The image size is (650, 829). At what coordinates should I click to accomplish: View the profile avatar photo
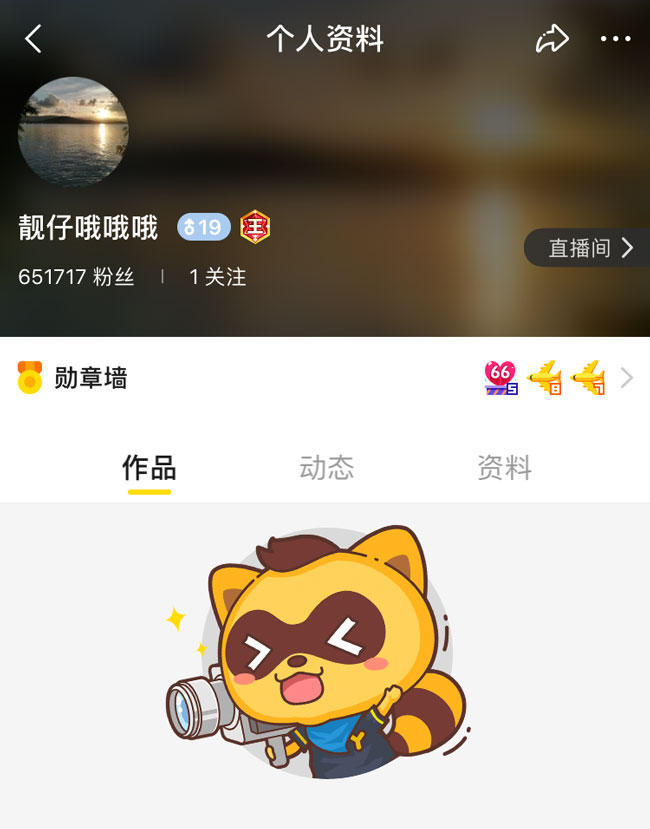click(73, 132)
